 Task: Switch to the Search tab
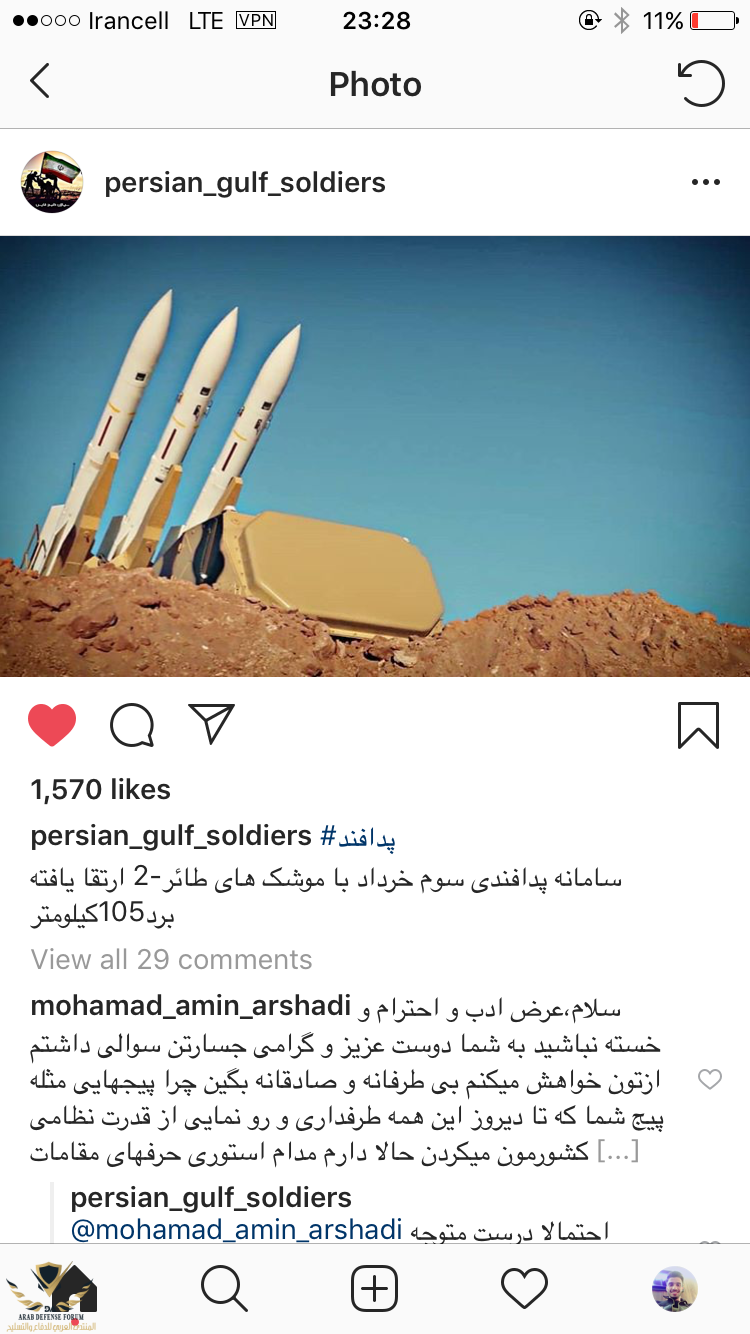pos(224,1288)
